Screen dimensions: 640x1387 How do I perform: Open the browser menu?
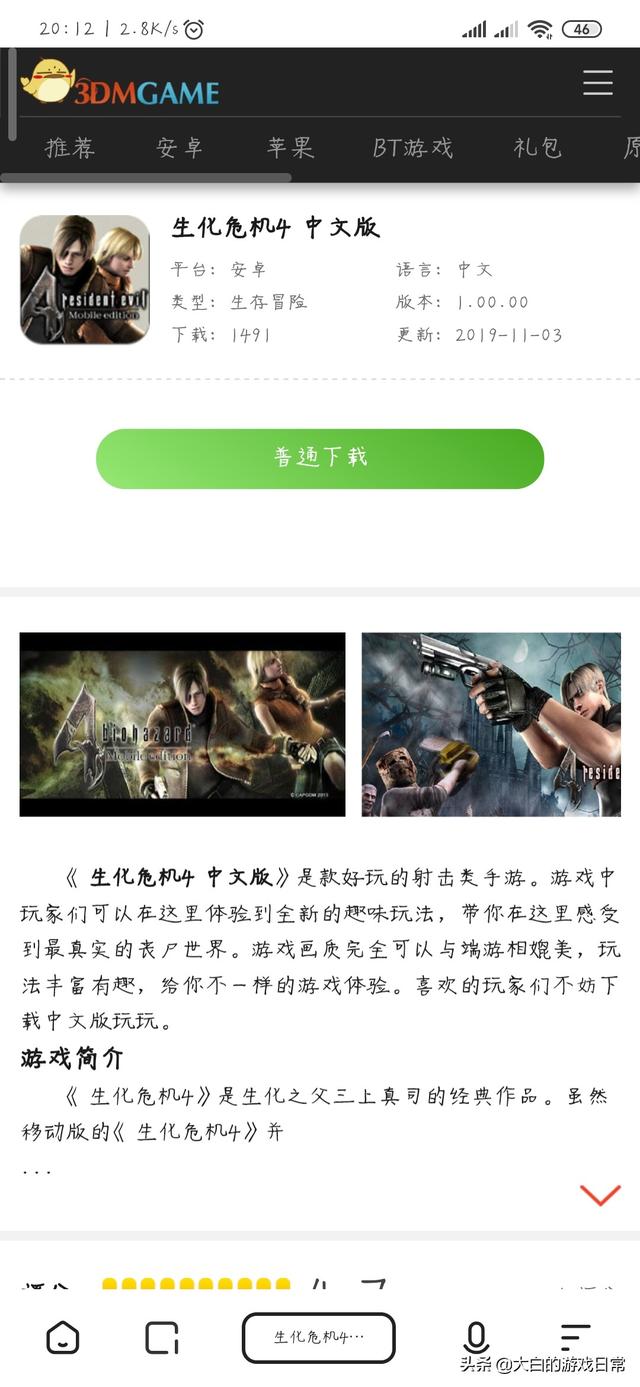574,1337
